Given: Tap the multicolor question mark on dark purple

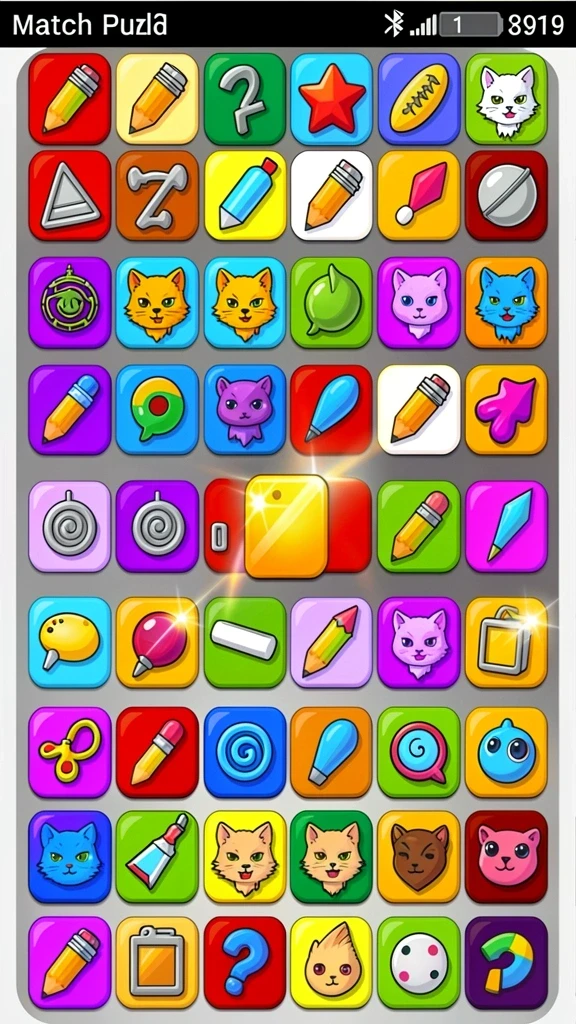Looking at the screenshot, I should 506,962.
